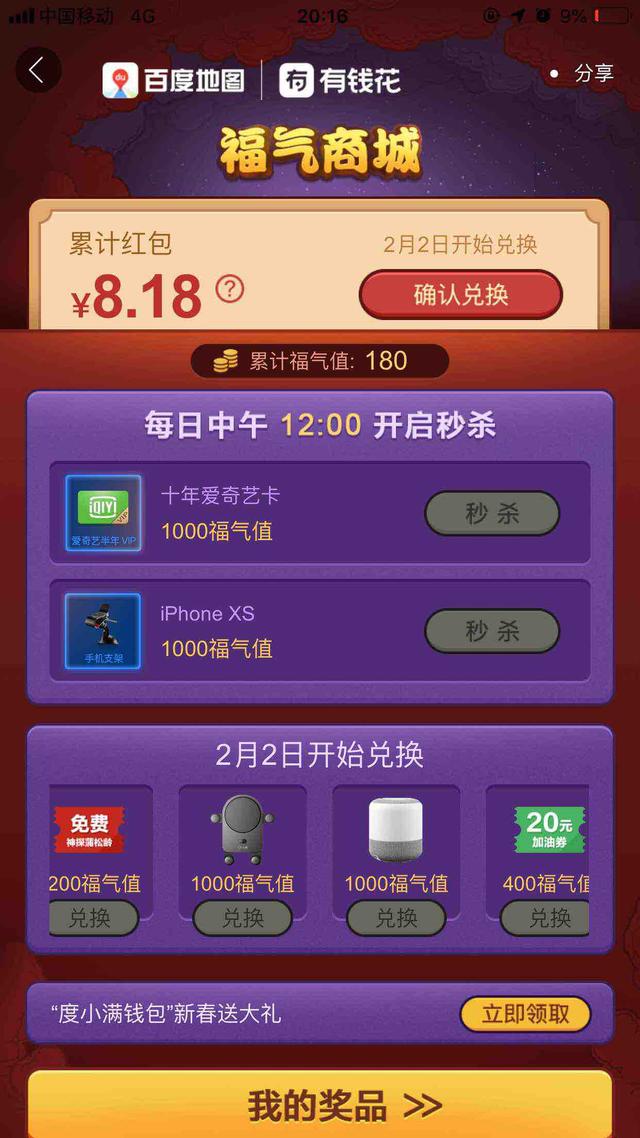The image size is (640, 1138).
Task: Tap 兑换 under the car phone holder
Action: (242, 918)
